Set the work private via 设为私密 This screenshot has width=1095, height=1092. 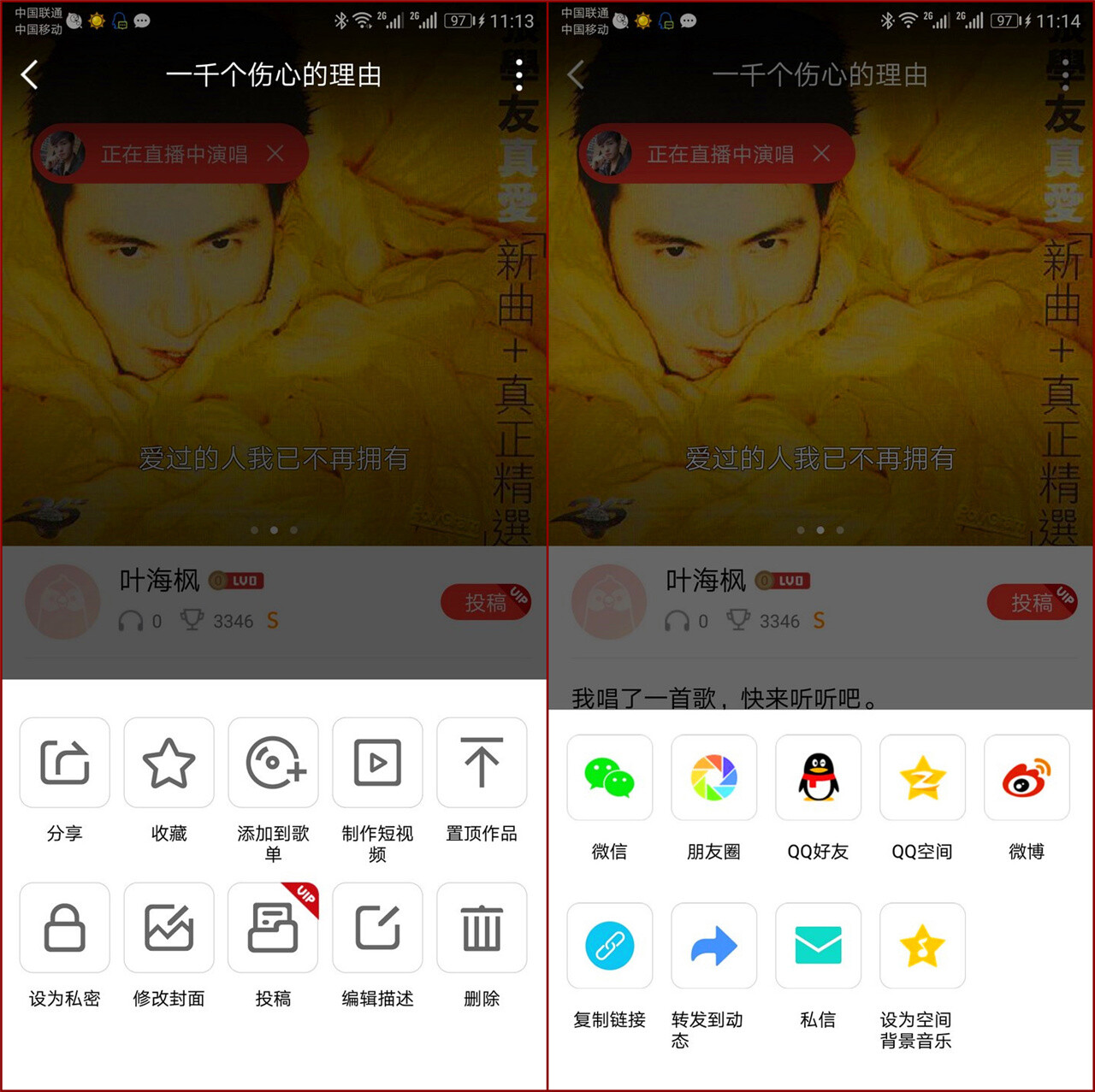(x=64, y=928)
